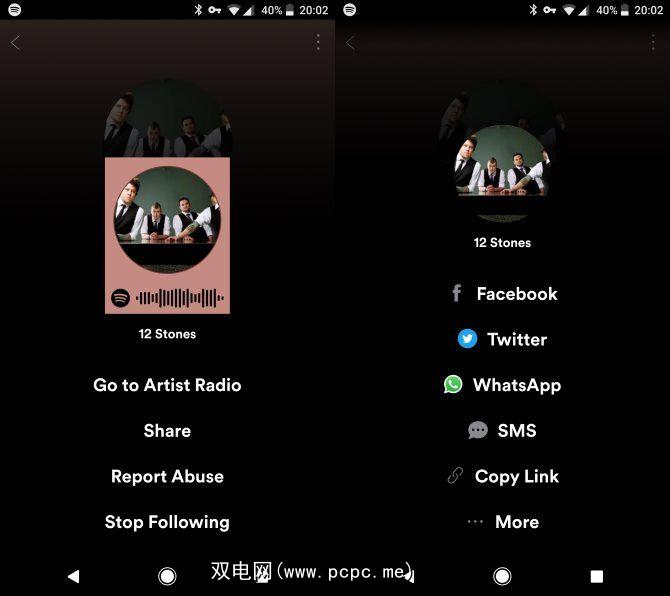Open Go to Artist Radio
This screenshot has width=670, height=596.
click(167, 385)
